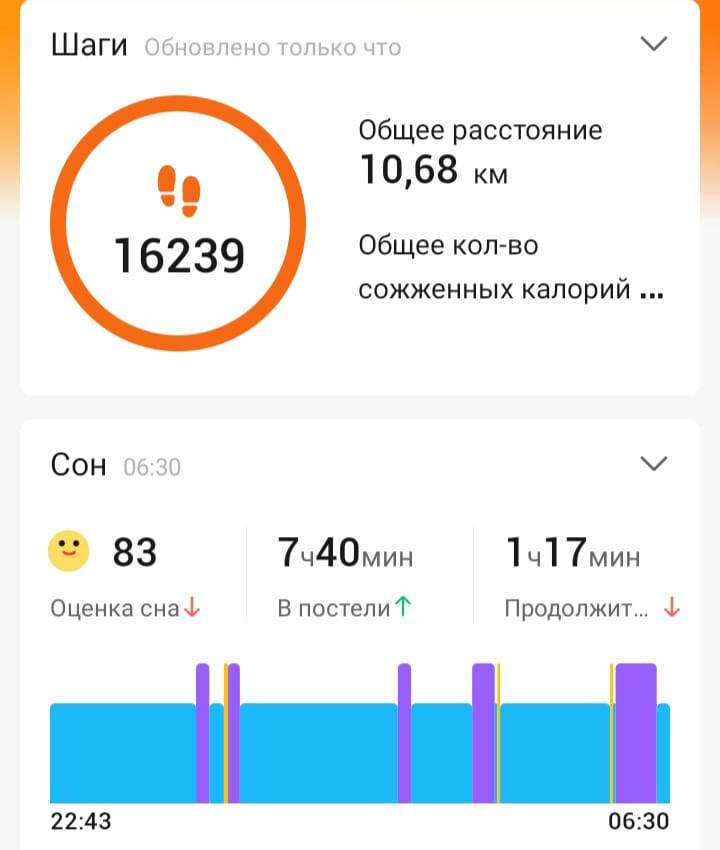Open details from the step count 16239
Image resolution: width=720 pixels, height=850 pixels.
(182, 255)
